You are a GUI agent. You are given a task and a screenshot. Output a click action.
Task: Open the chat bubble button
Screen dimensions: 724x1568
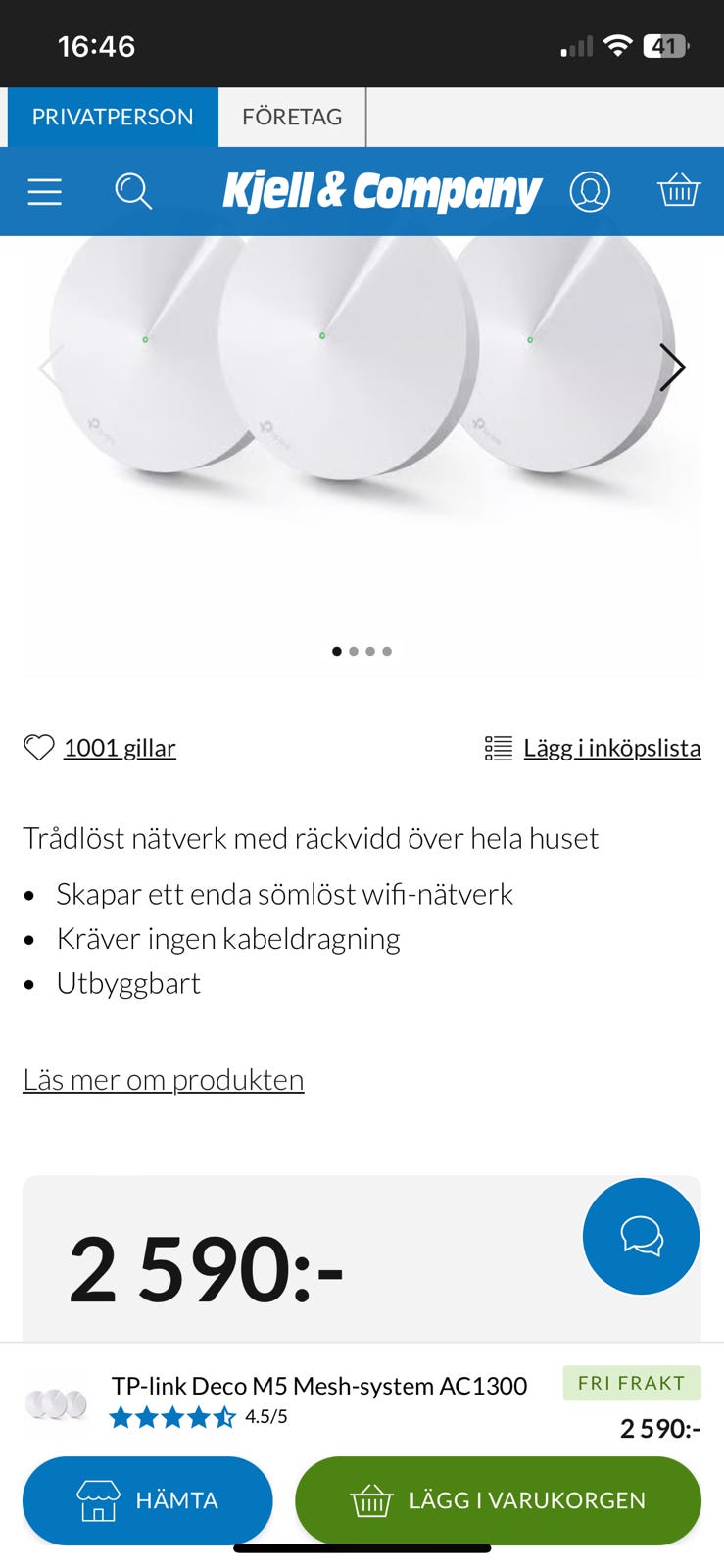(642, 1236)
